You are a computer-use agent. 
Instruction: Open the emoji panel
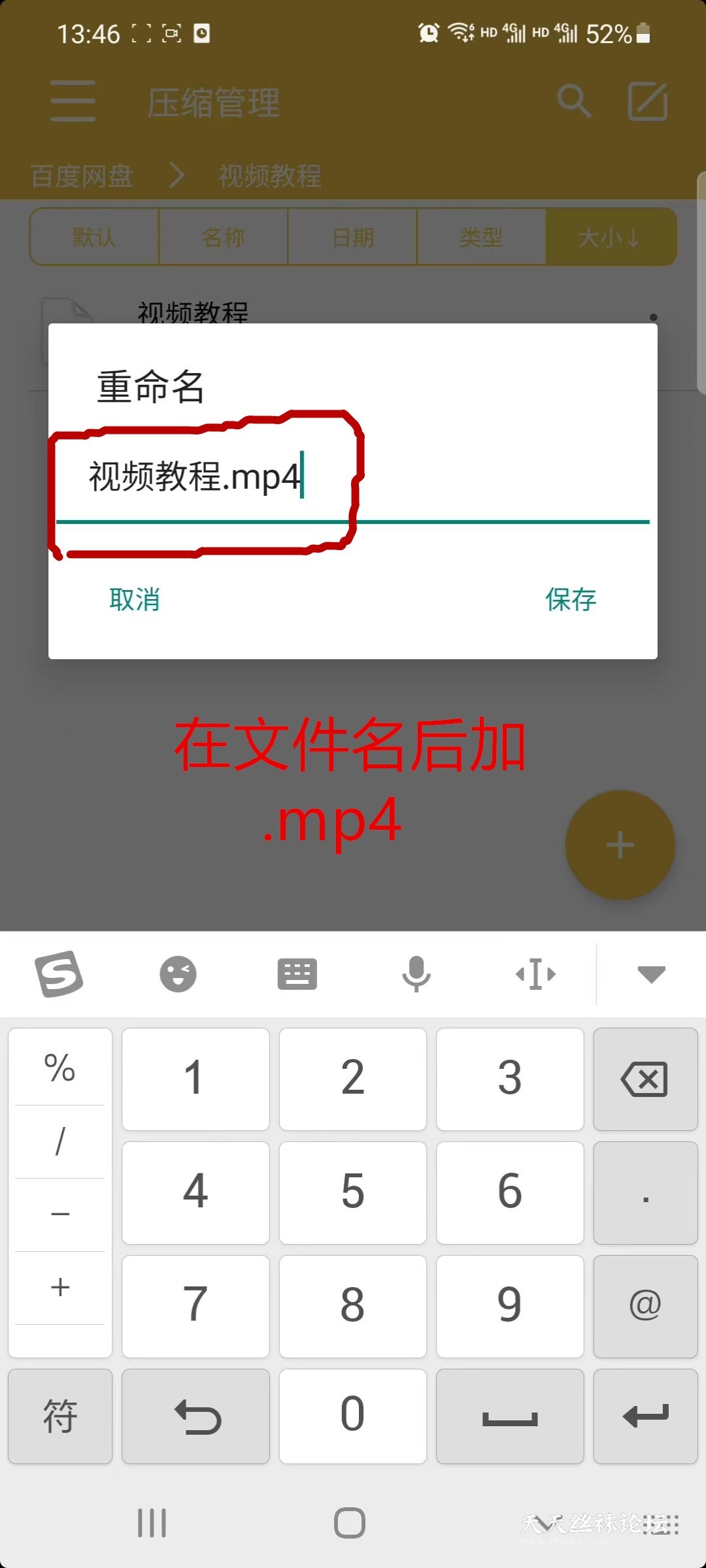pos(178,974)
